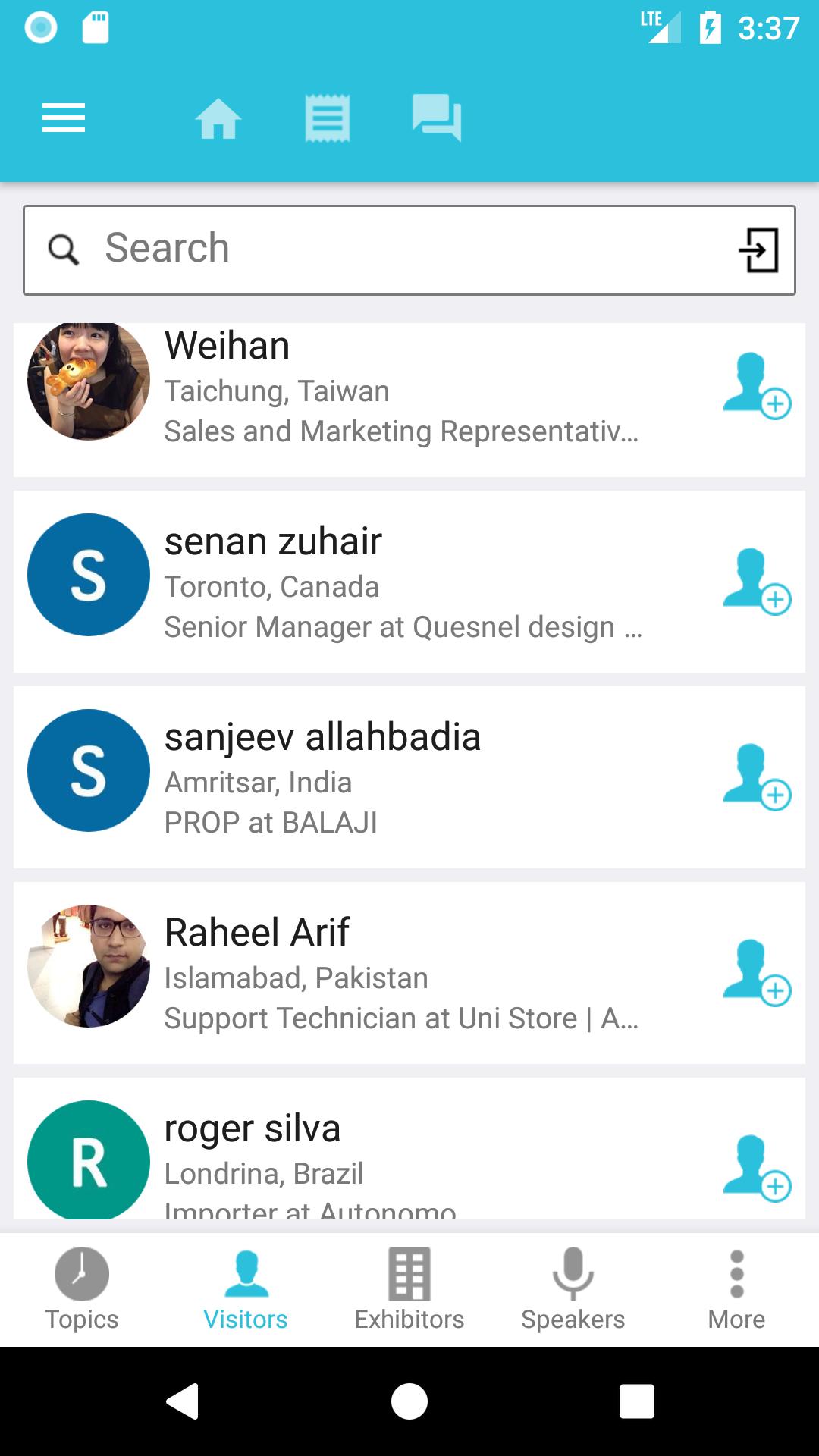Screen dimensions: 819x1456
Task: Open sanjeev allahbadia's profile
Action: coord(379,777)
